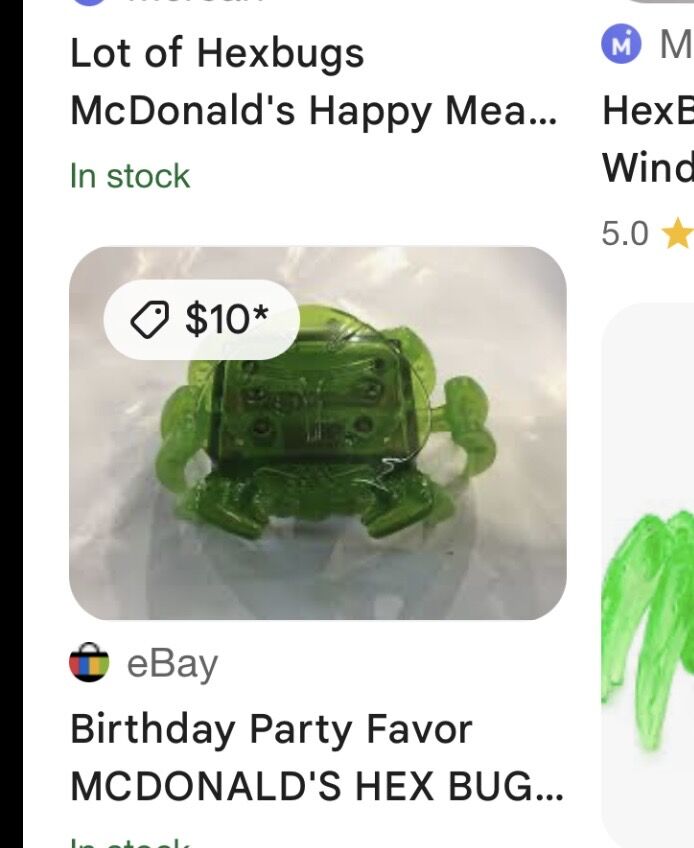The image size is (694, 848).
Task: Open Birthday Party Favor McDonald's Hex Bug listing
Action: click(x=316, y=758)
